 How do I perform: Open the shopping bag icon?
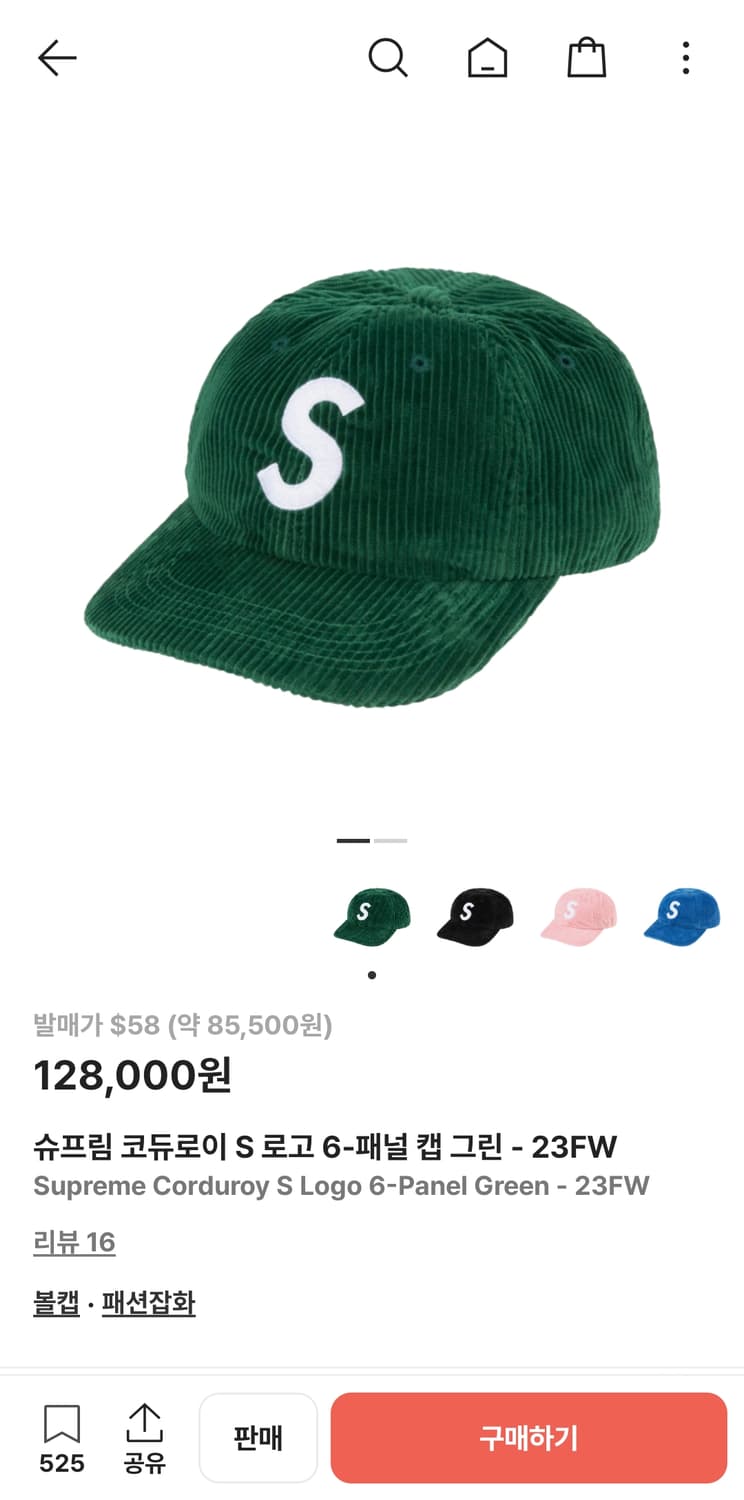(587, 57)
